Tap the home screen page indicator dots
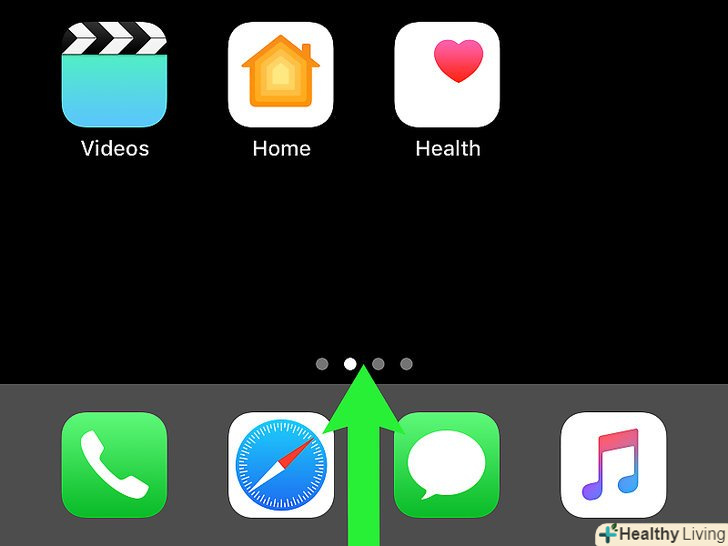This screenshot has width=728, height=546. tap(364, 364)
